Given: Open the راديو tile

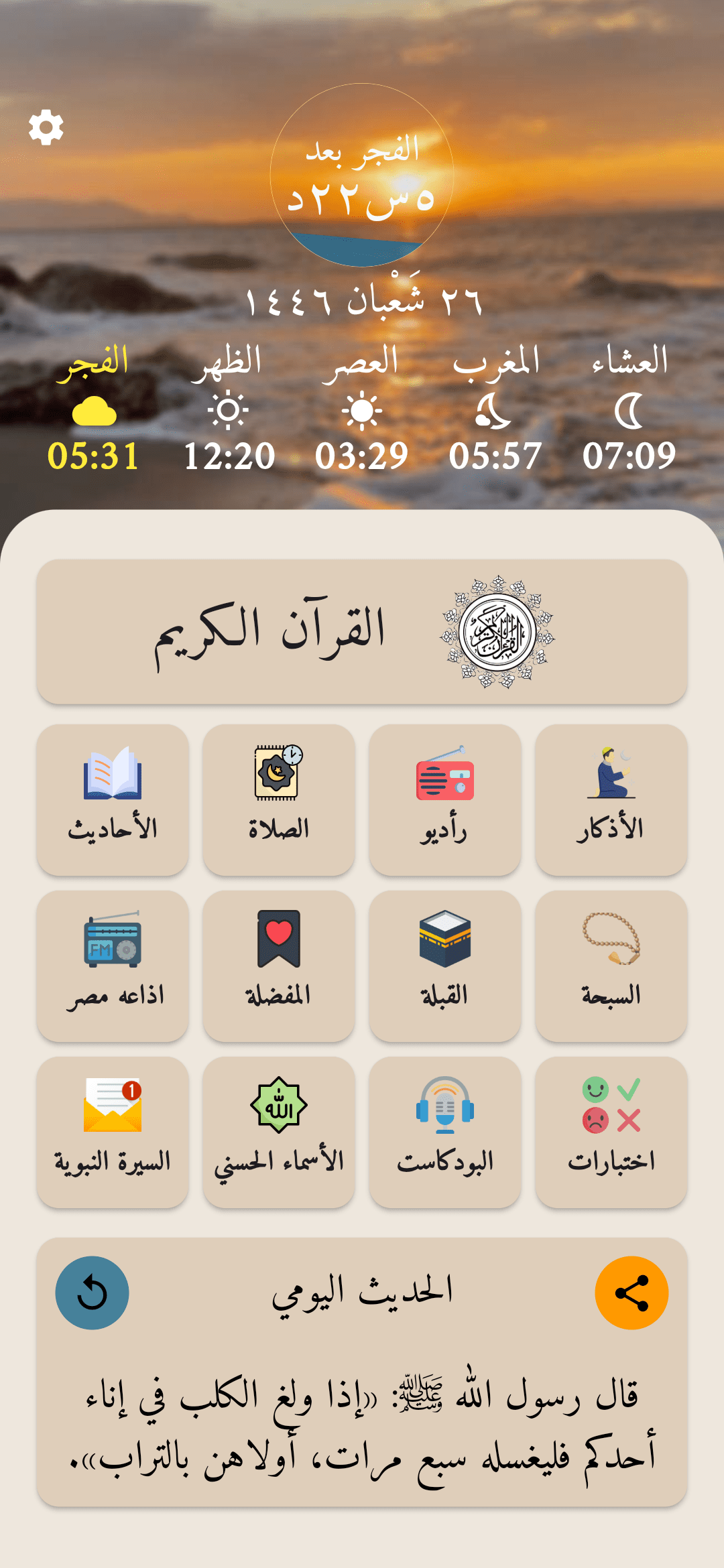Looking at the screenshot, I should [445, 799].
